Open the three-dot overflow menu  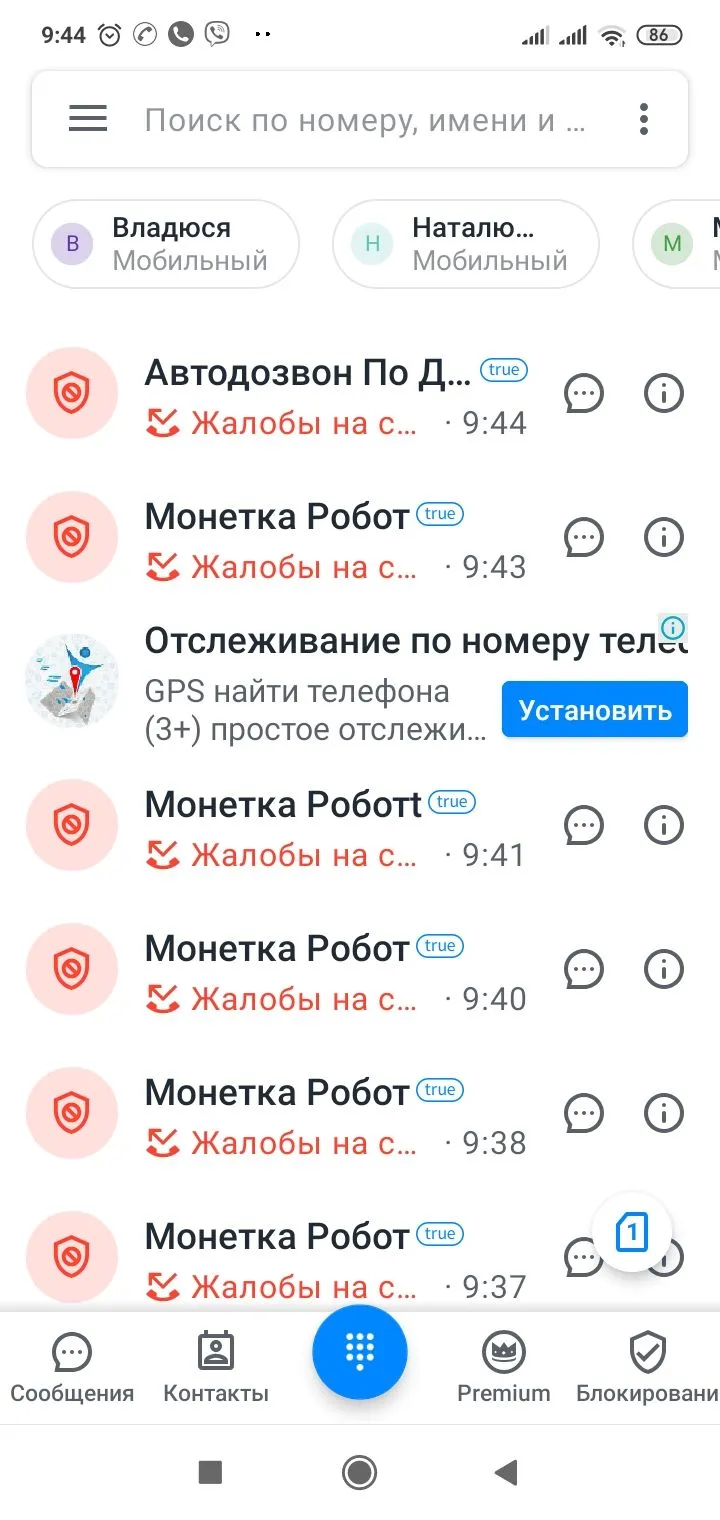click(644, 119)
